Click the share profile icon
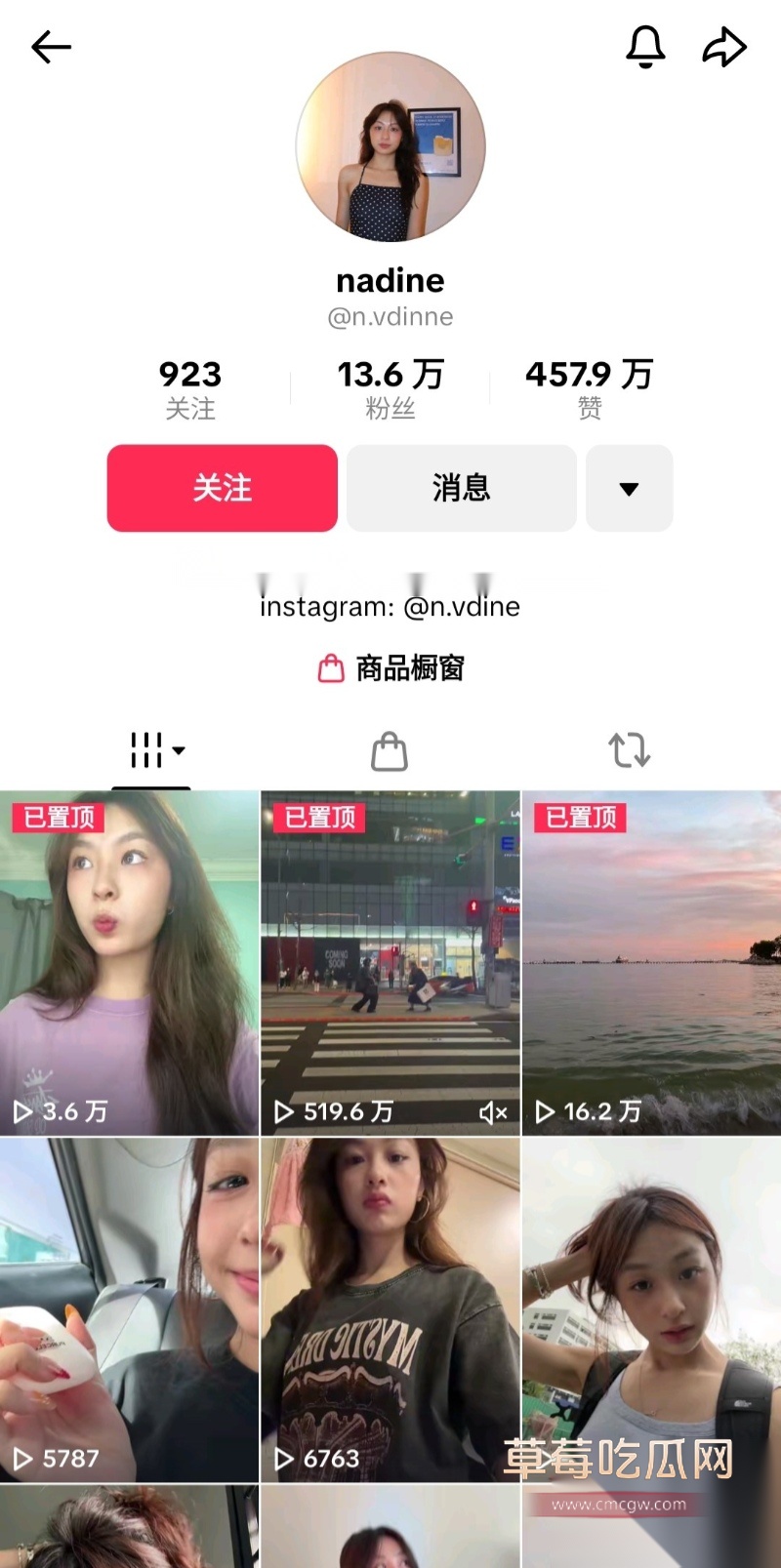Viewport: 781px width, 1568px height. pyautogui.click(x=723, y=45)
